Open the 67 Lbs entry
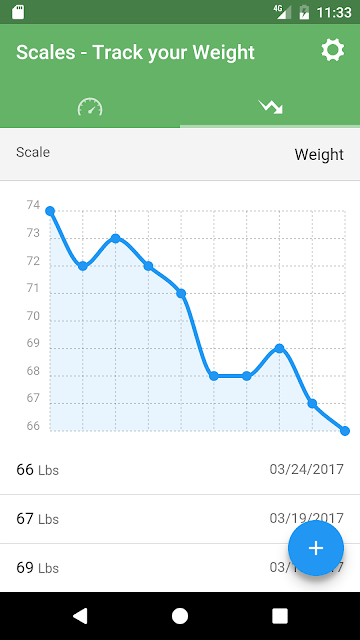This screenshot has width=360, height=640. (180, 519)
